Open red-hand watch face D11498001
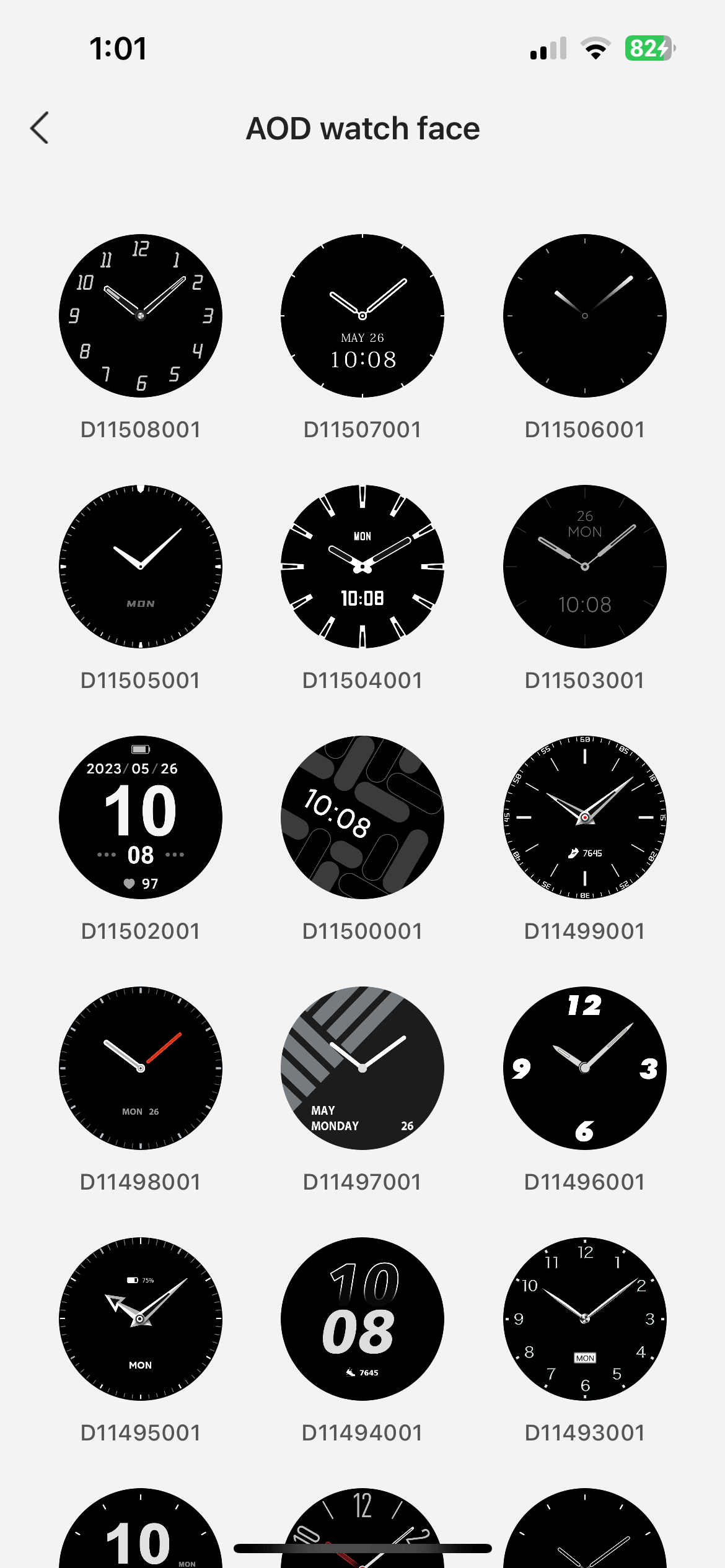The height and width of the screenshot is (1568, 725). [x=141, y=1068]
